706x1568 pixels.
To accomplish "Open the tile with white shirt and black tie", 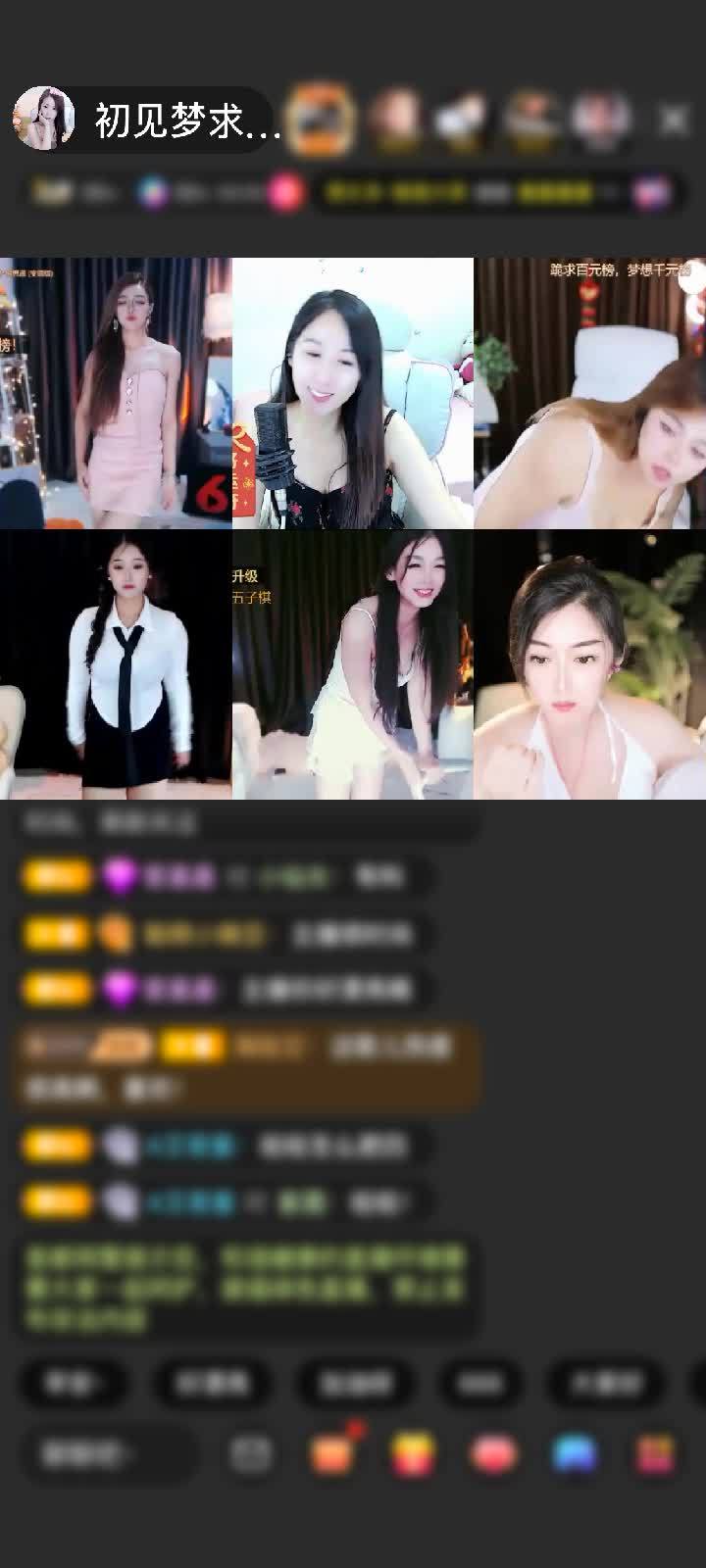I will point(116,664).
